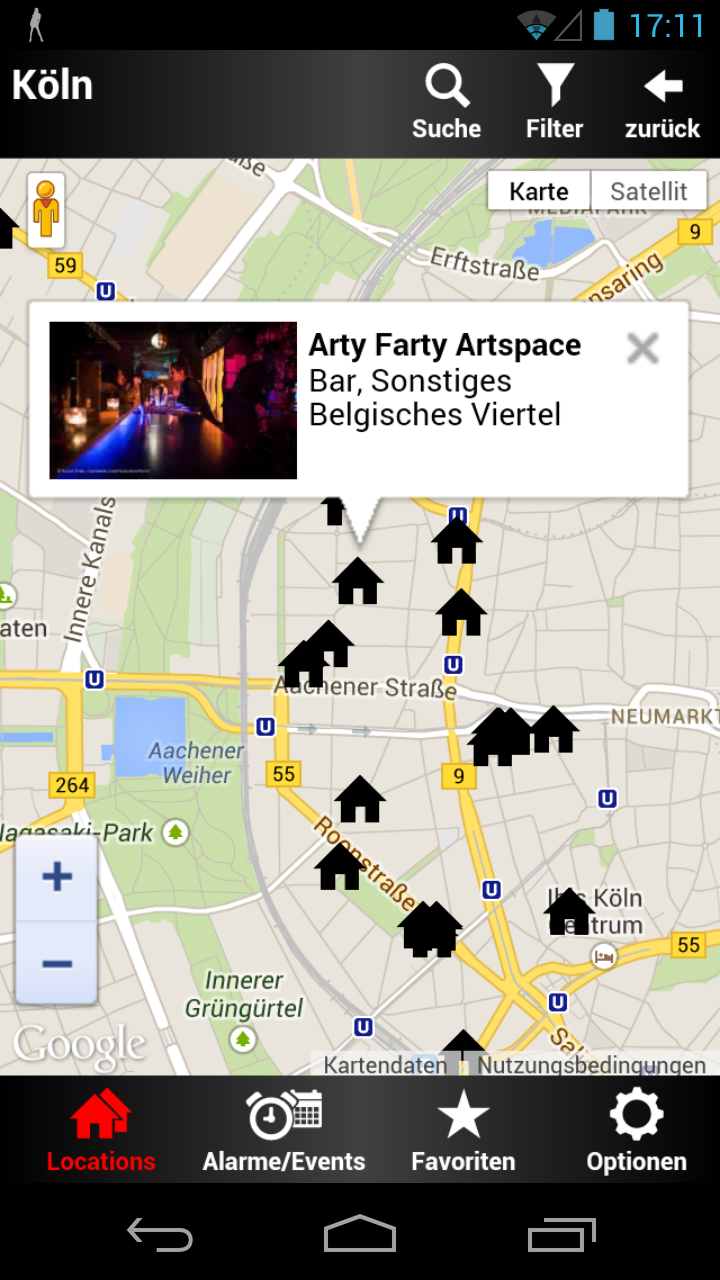Viewport: 720px width, 1280px height.
Task: Zoom out with the minus button
Action: pyautogui.click(x=57, y=964)
